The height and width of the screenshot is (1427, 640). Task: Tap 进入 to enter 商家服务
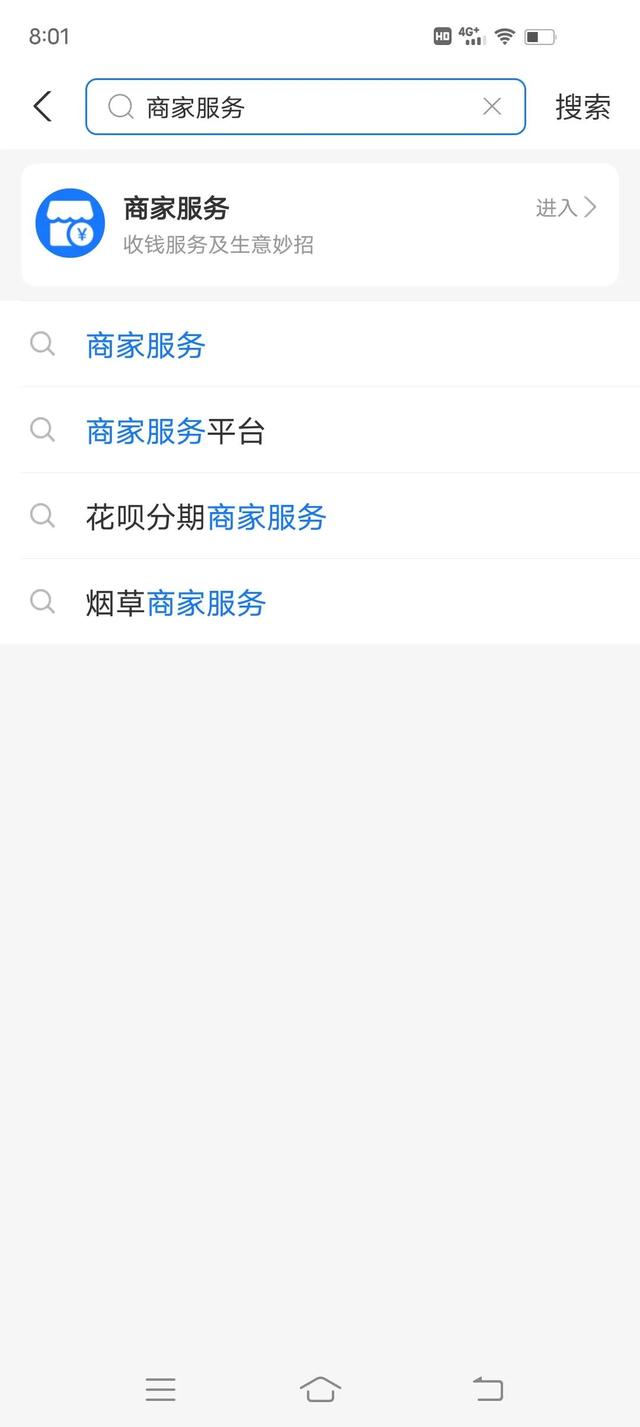(566, 208)
